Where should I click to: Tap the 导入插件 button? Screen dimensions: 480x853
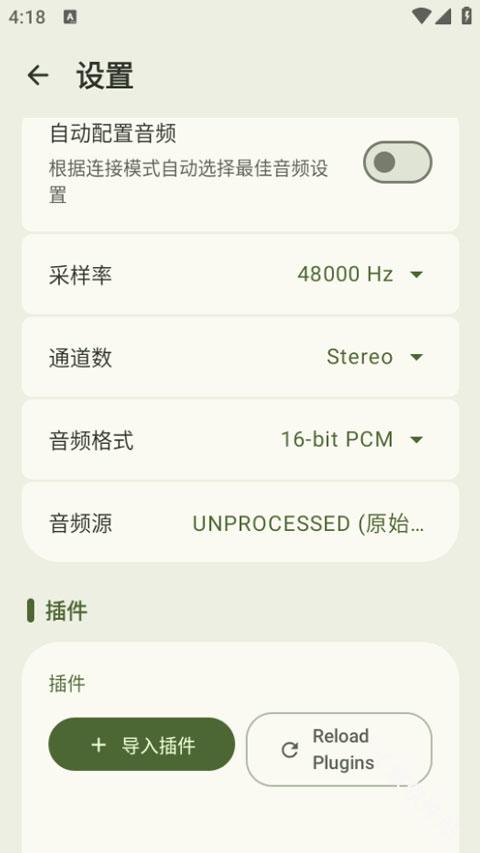[141, 744]
